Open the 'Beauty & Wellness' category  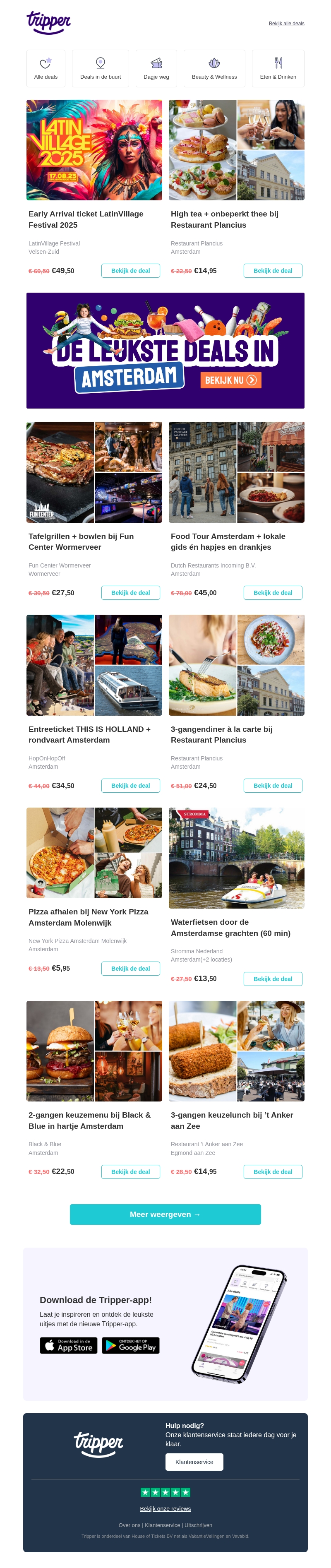point(214,68)
